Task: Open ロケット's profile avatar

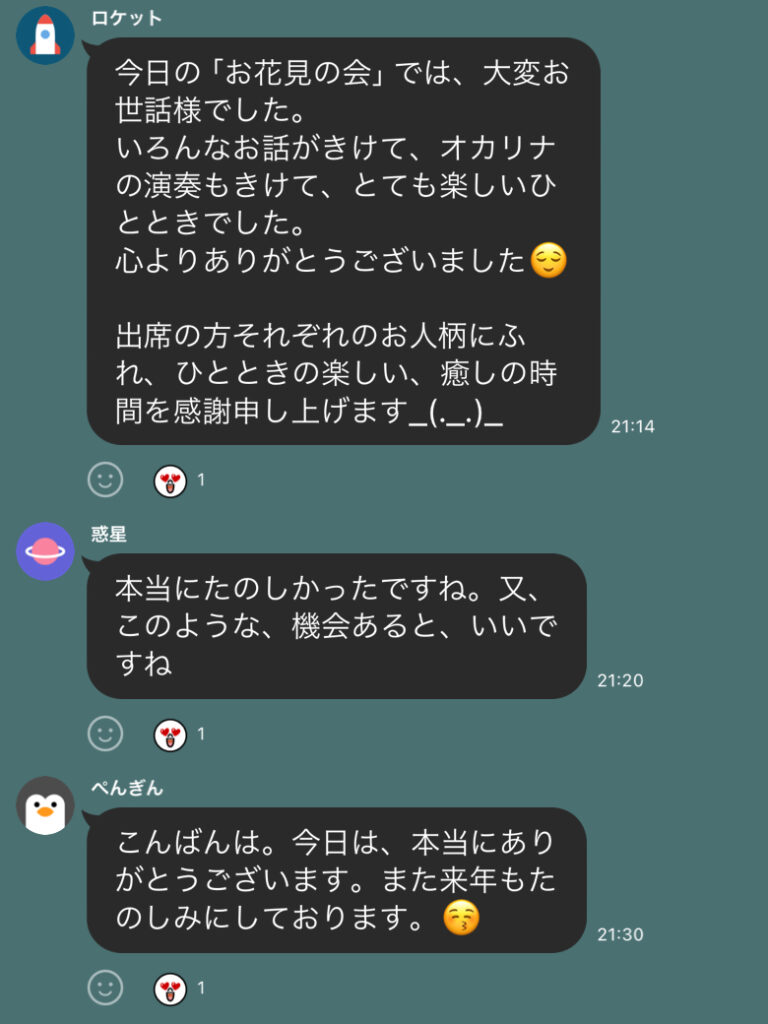Action: click(45, 35)
